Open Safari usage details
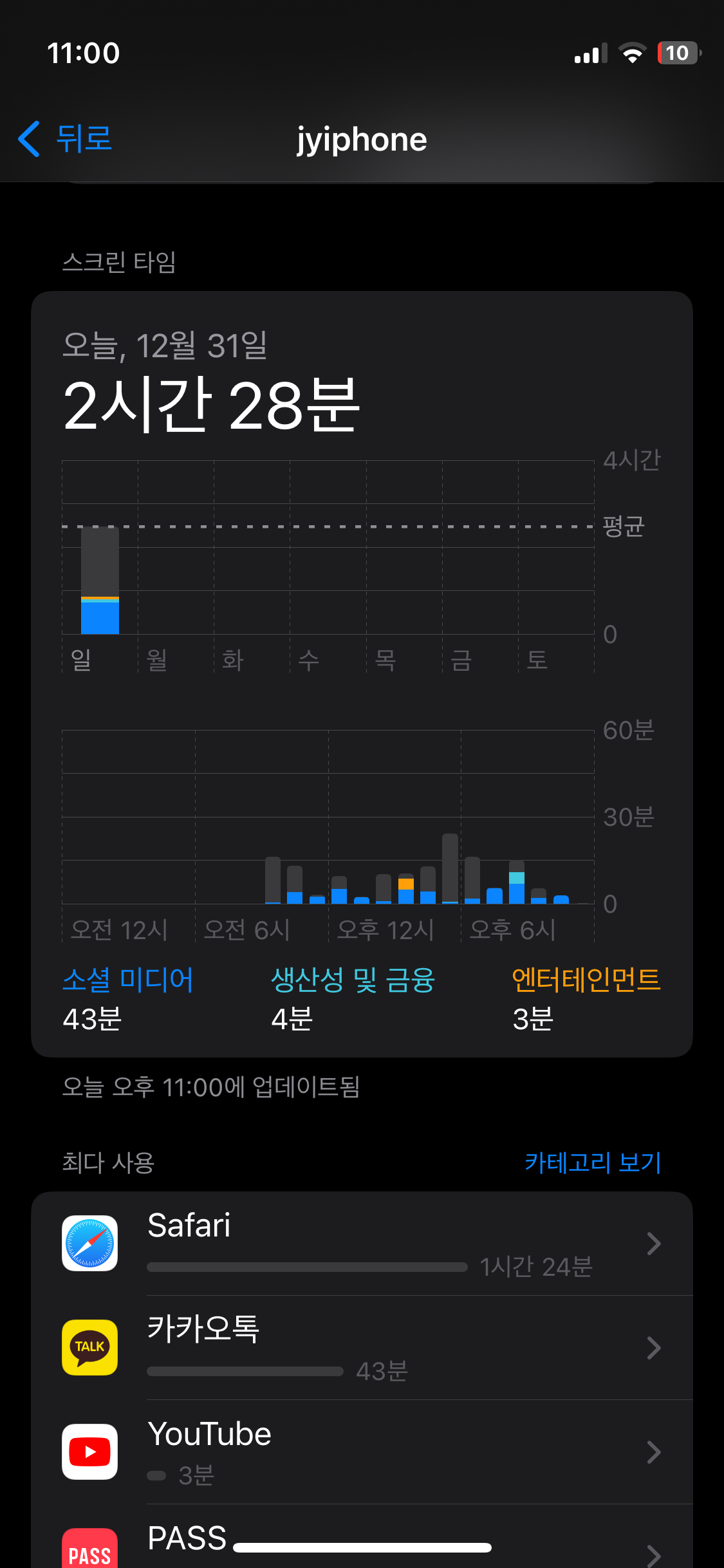 362,1244
